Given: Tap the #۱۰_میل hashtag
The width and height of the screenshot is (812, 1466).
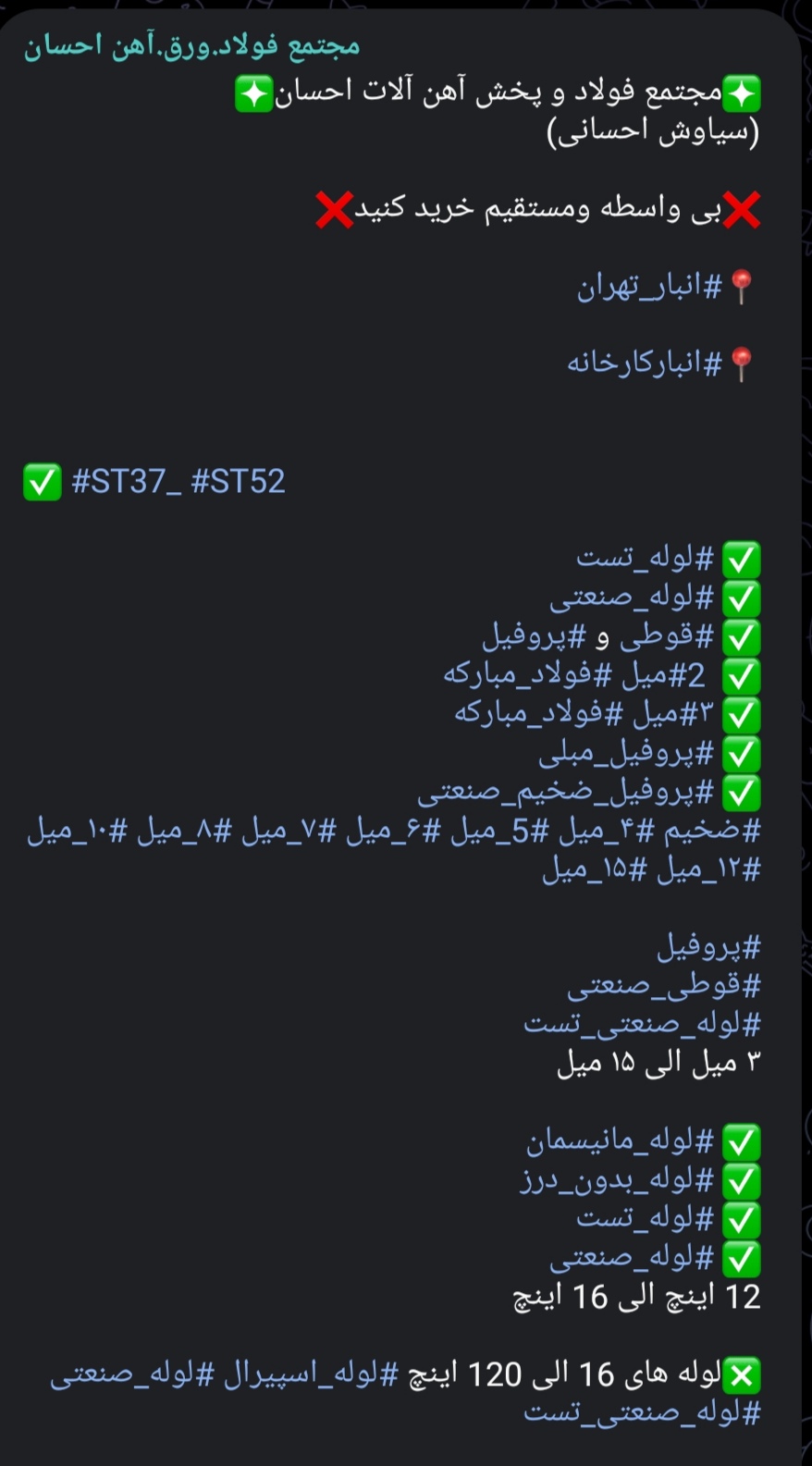Looking at the screenshot, I should [78, 831].
